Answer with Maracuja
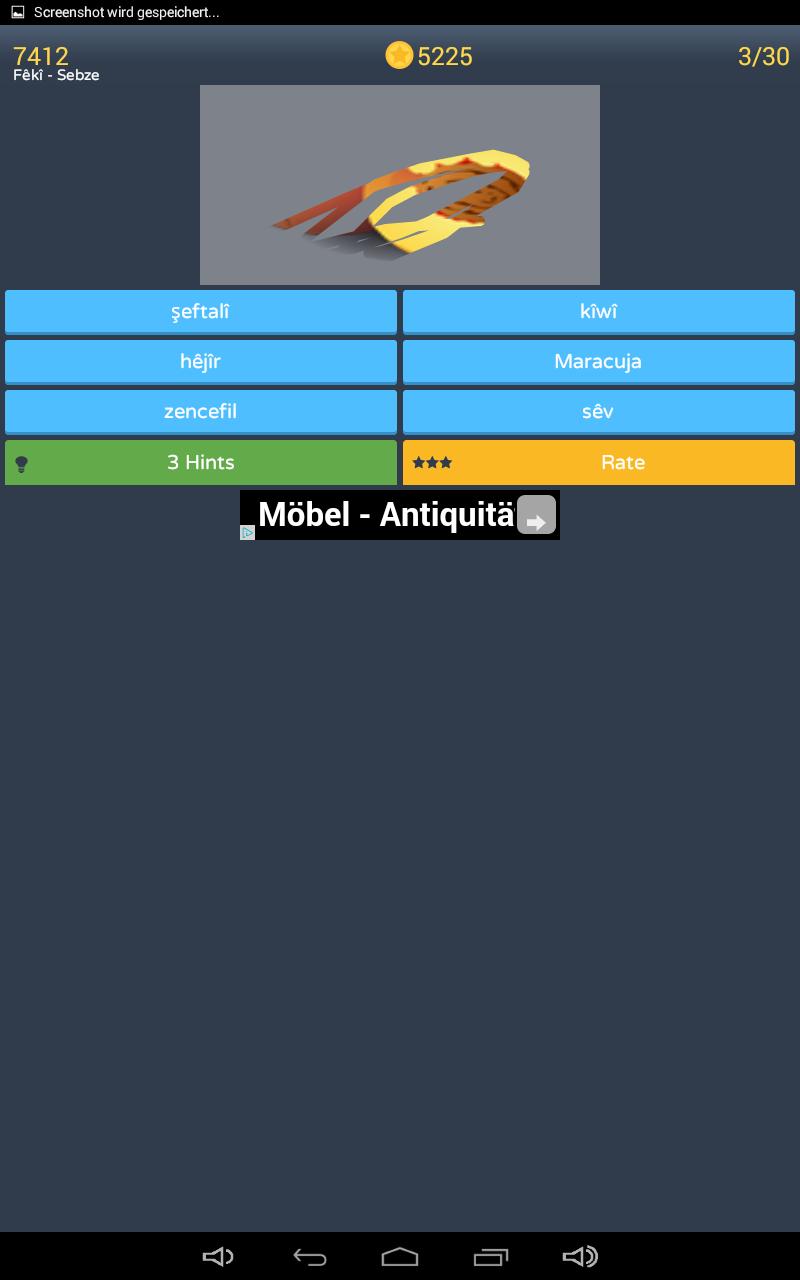Image resolution: width=800 pixels, height=1280 pixels. coord(598,361)
